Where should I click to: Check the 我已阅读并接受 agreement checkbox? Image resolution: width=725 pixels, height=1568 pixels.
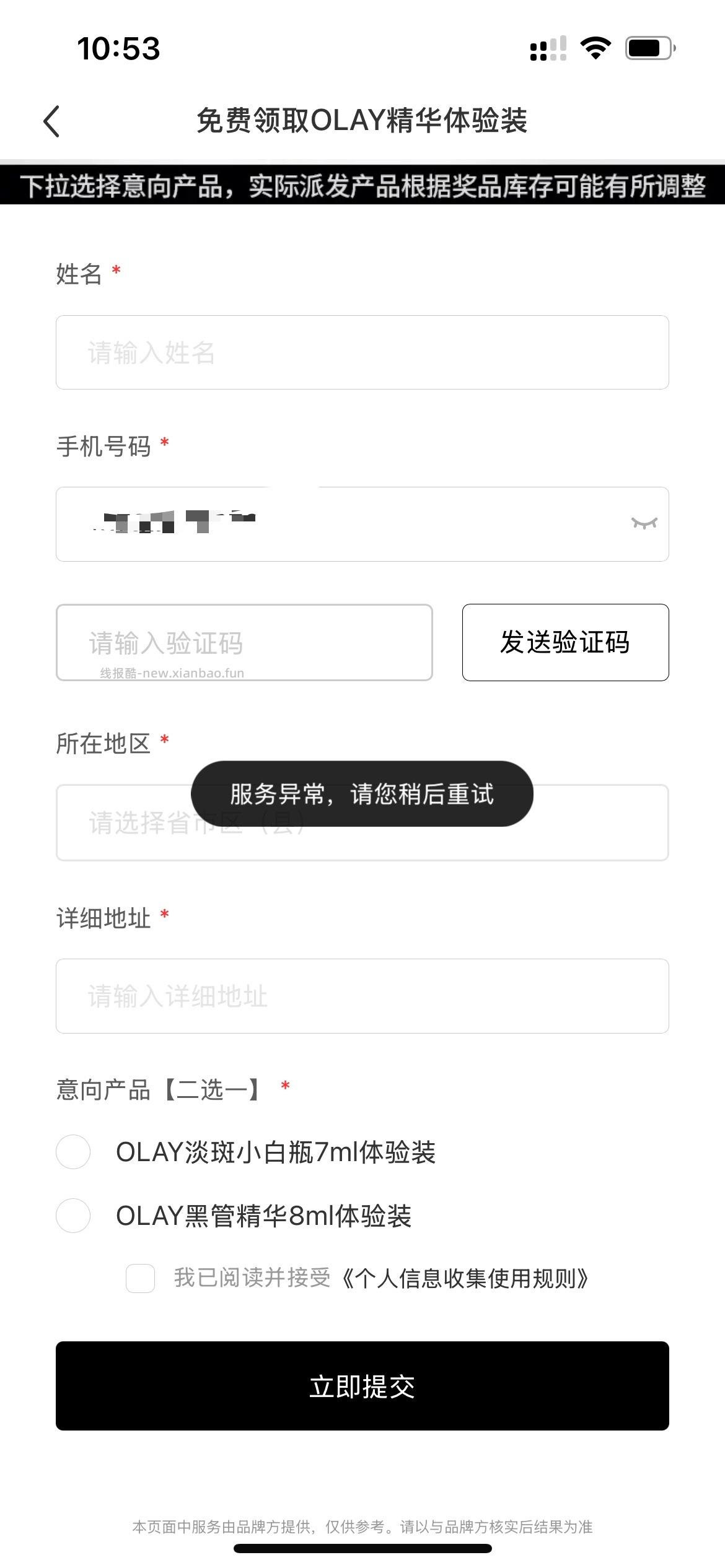[x=140, y=1278]
